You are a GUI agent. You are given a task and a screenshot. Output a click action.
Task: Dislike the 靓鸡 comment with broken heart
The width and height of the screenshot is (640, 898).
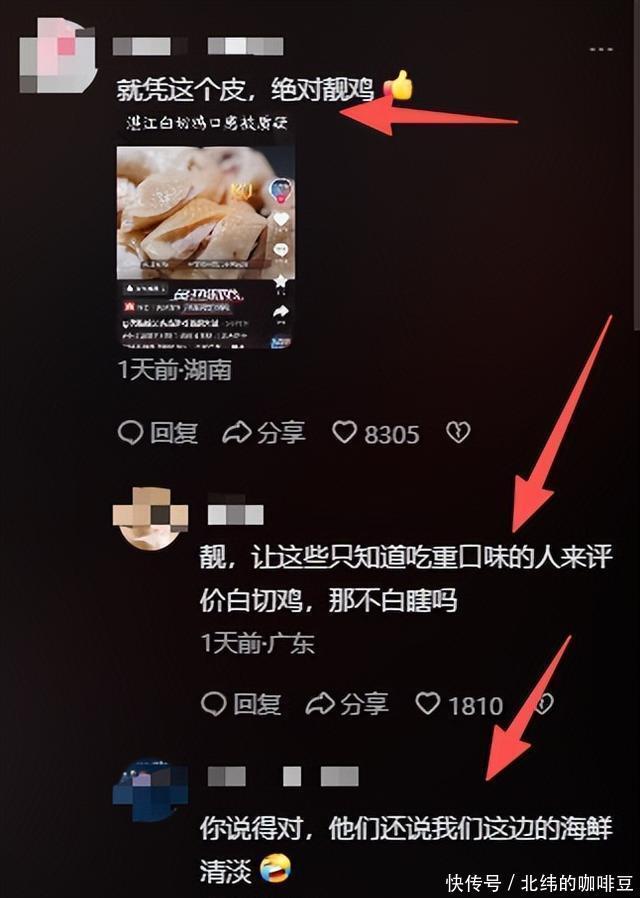(457, 433)
